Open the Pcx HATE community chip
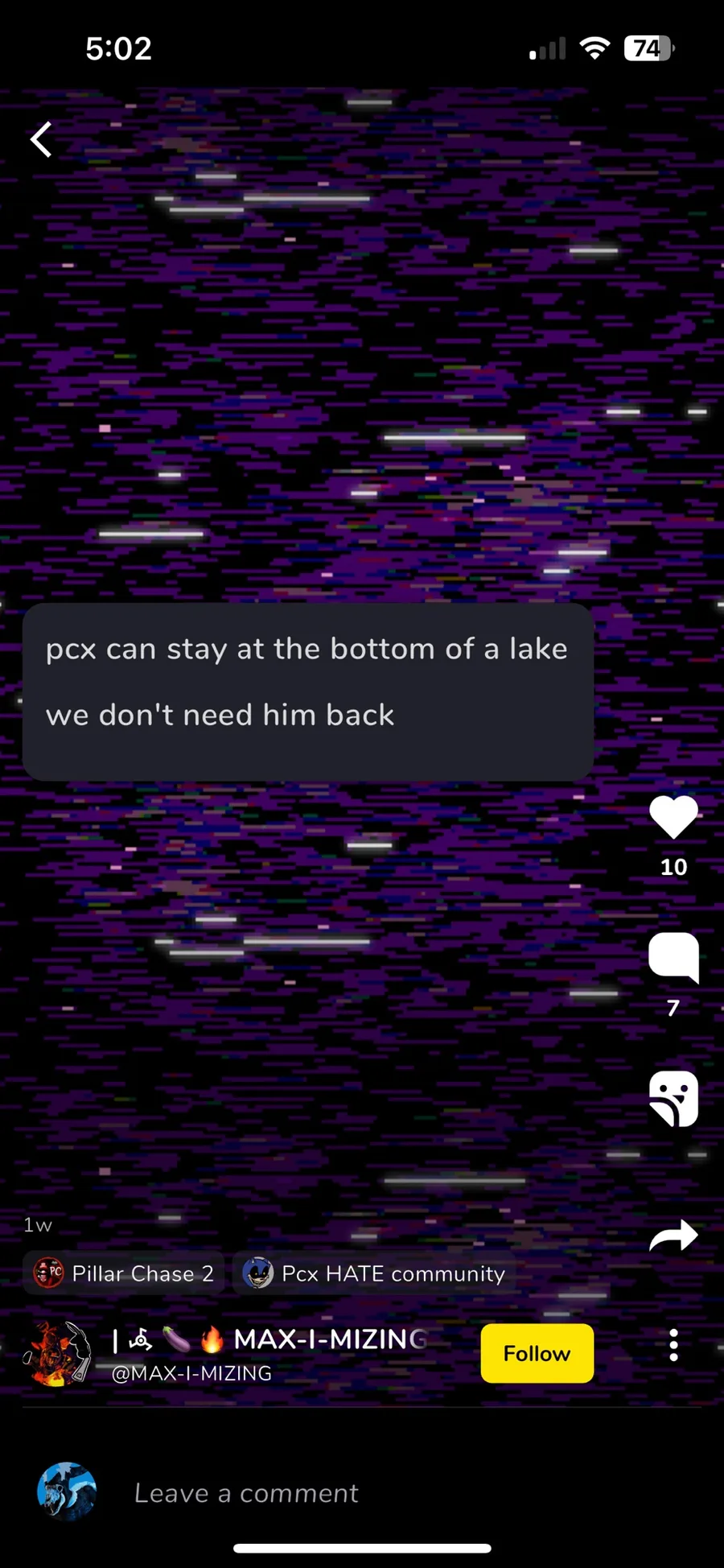 point(374,1273)
